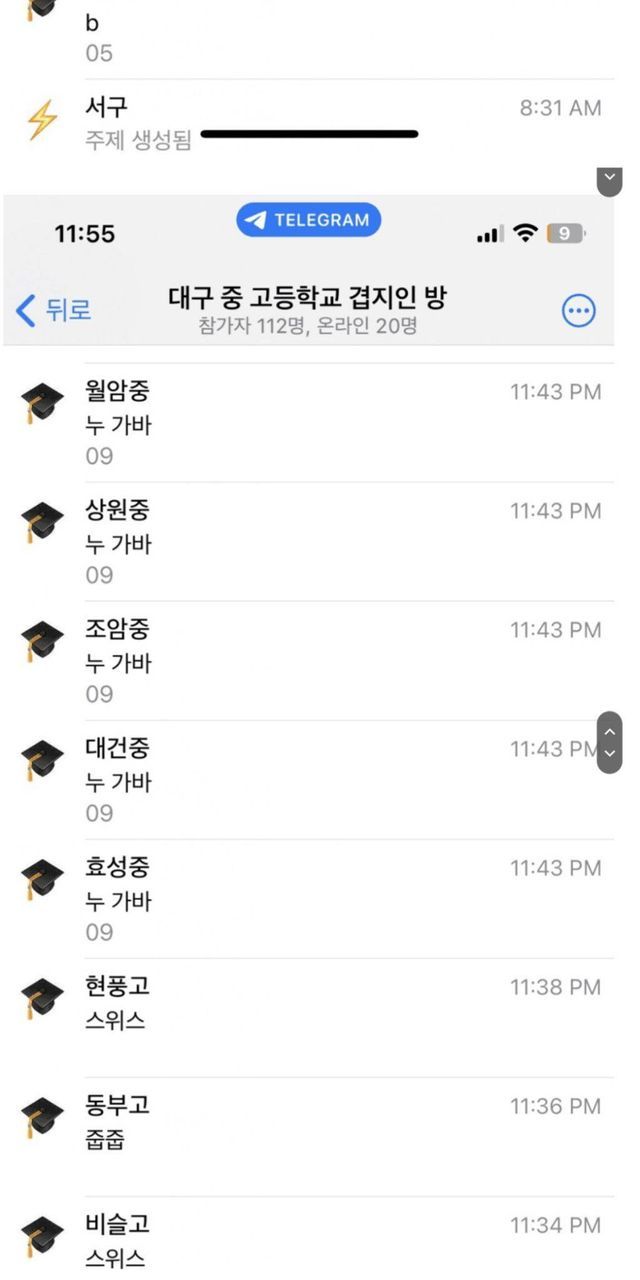Viewport: 640px width, 1280px height.
Task: Go back with the 뒤로 button
Action: (x=55, y=310)
